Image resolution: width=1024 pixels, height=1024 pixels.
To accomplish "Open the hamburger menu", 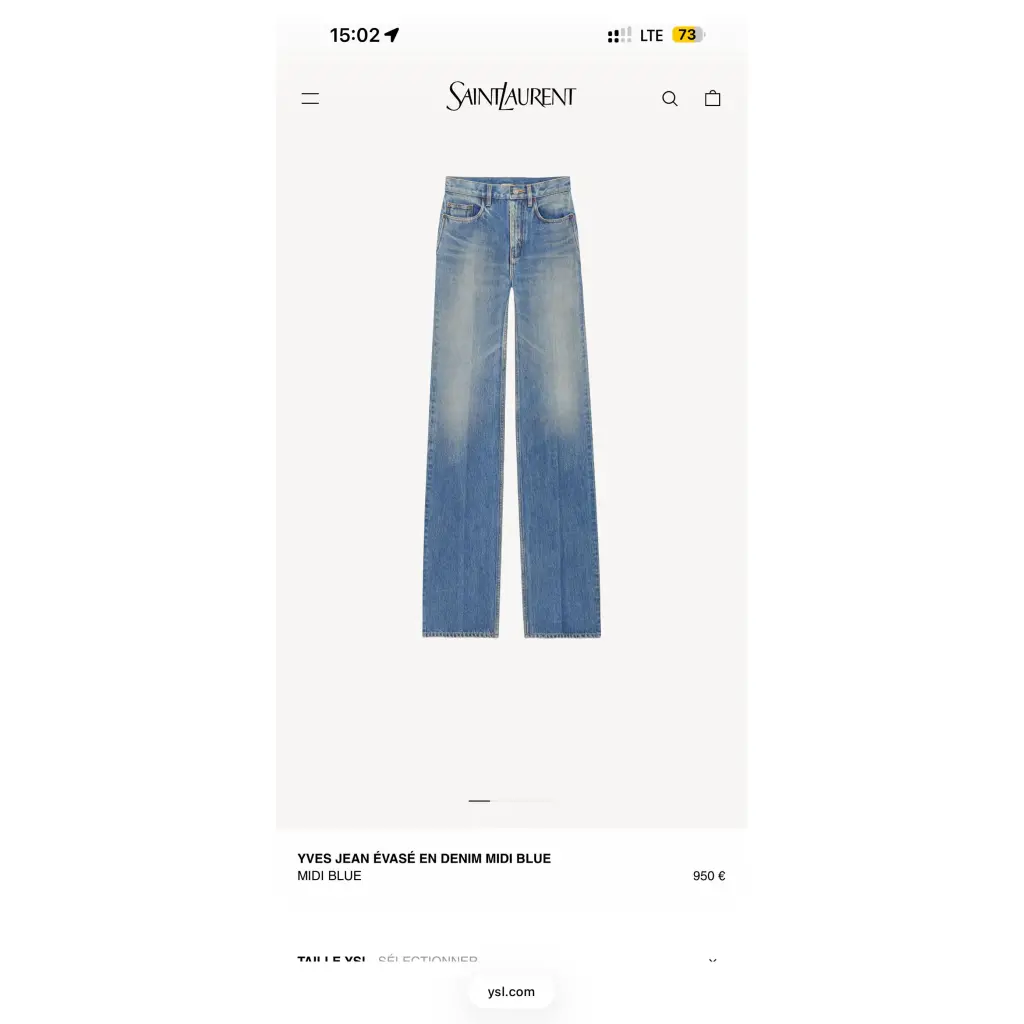I will 310,98.
